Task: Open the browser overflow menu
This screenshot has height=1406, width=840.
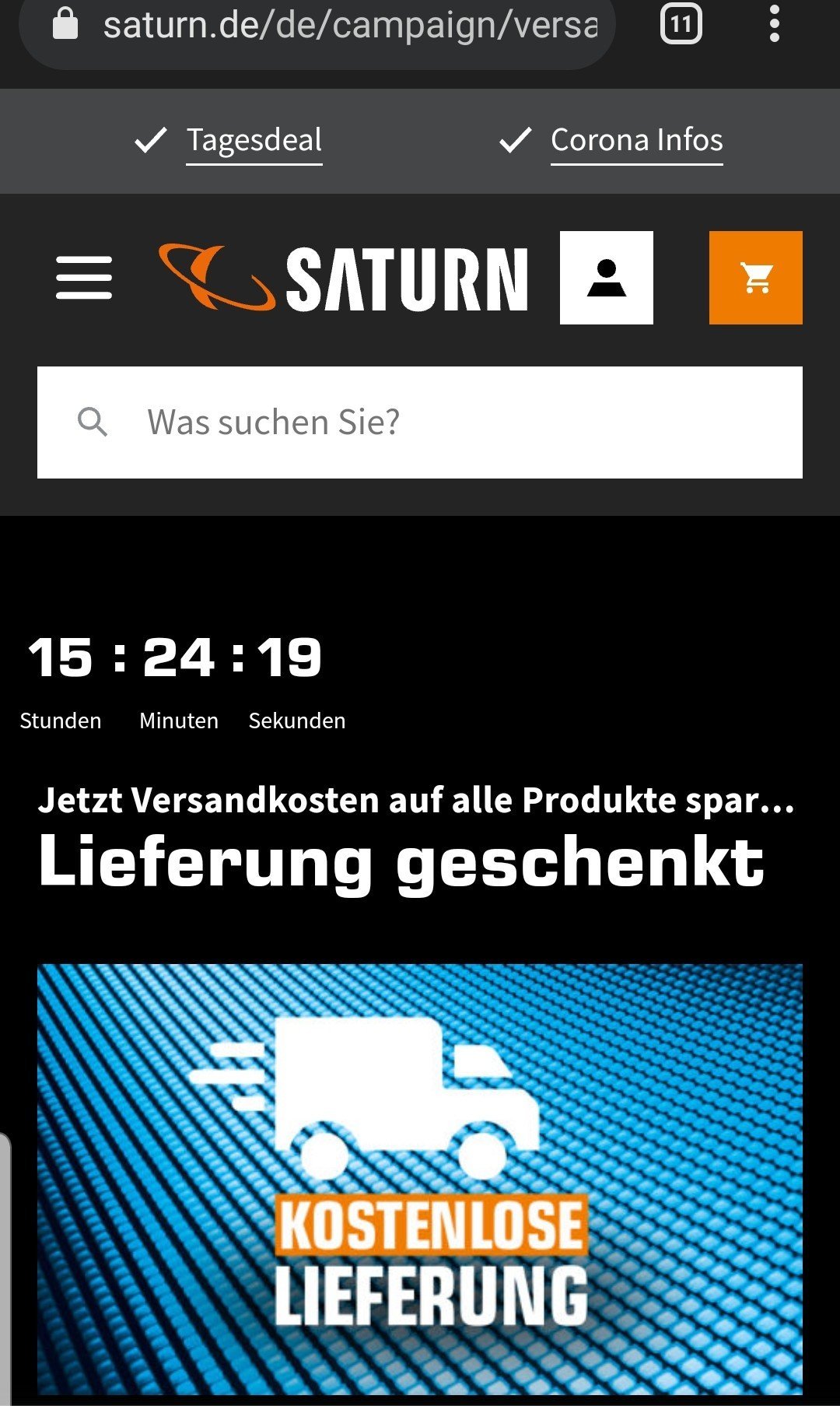Action: point(774,24)
